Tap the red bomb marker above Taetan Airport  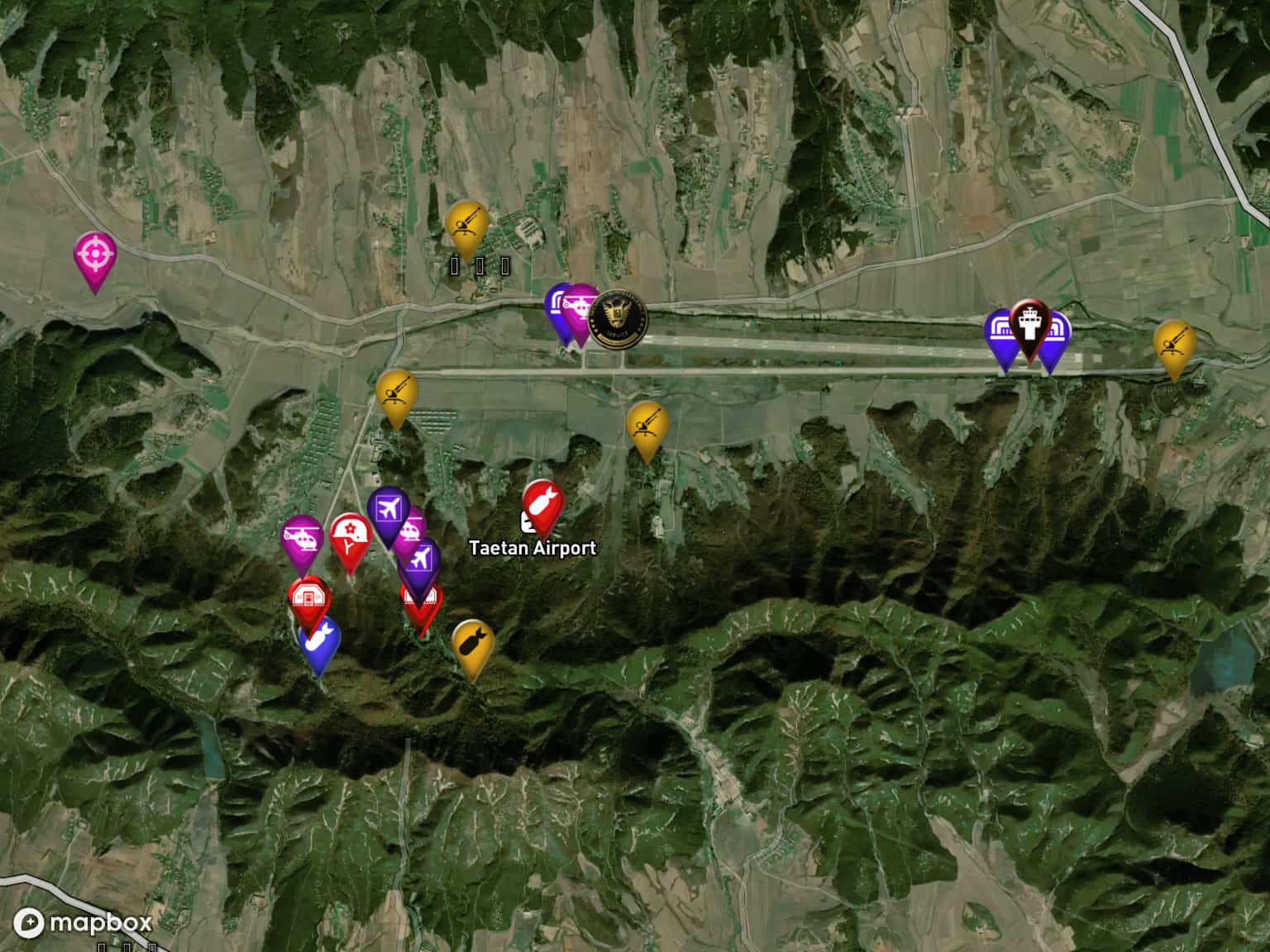(542, 502)
